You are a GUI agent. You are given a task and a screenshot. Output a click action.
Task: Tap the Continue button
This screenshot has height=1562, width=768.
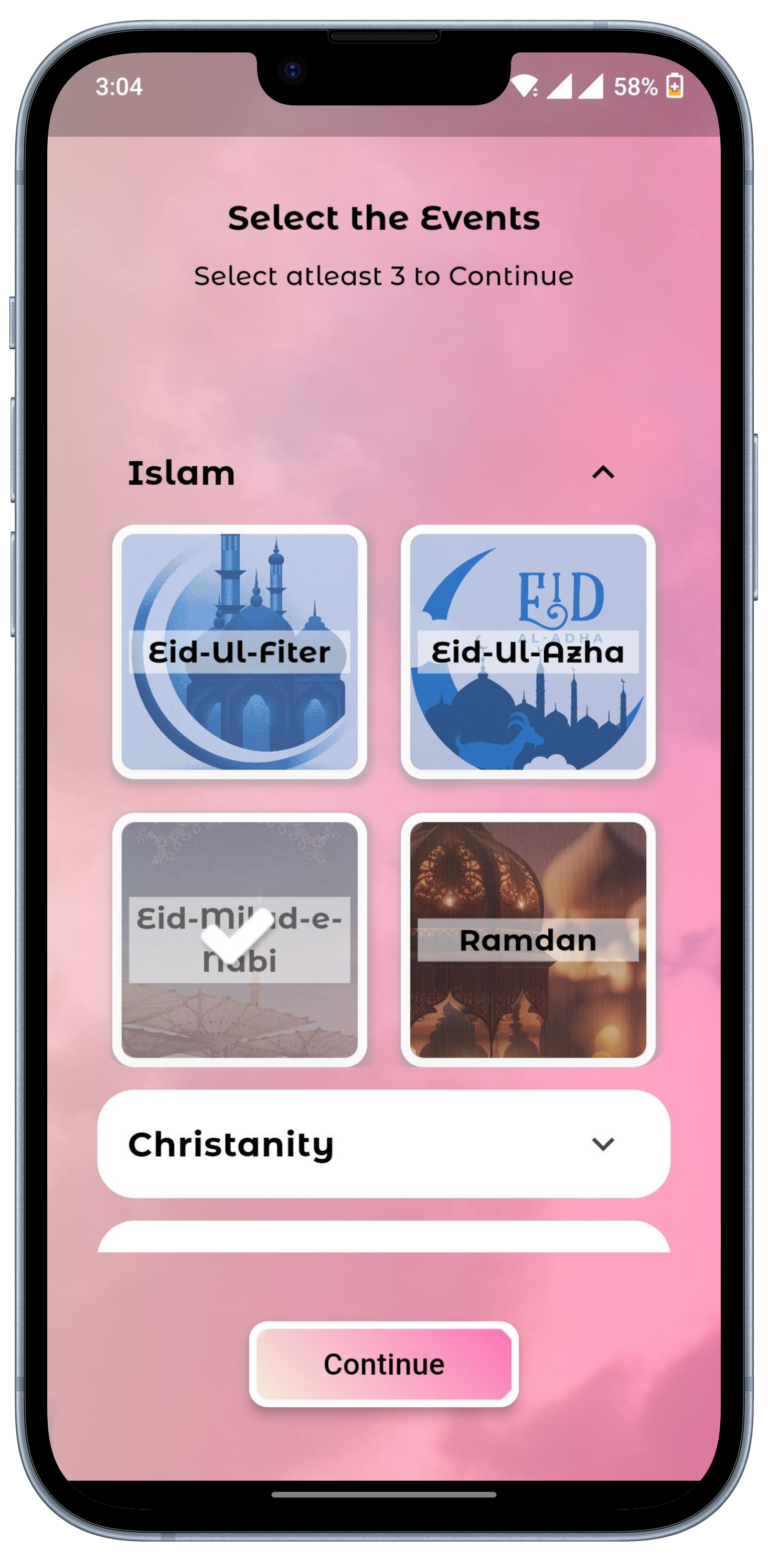coord(383,1364)
